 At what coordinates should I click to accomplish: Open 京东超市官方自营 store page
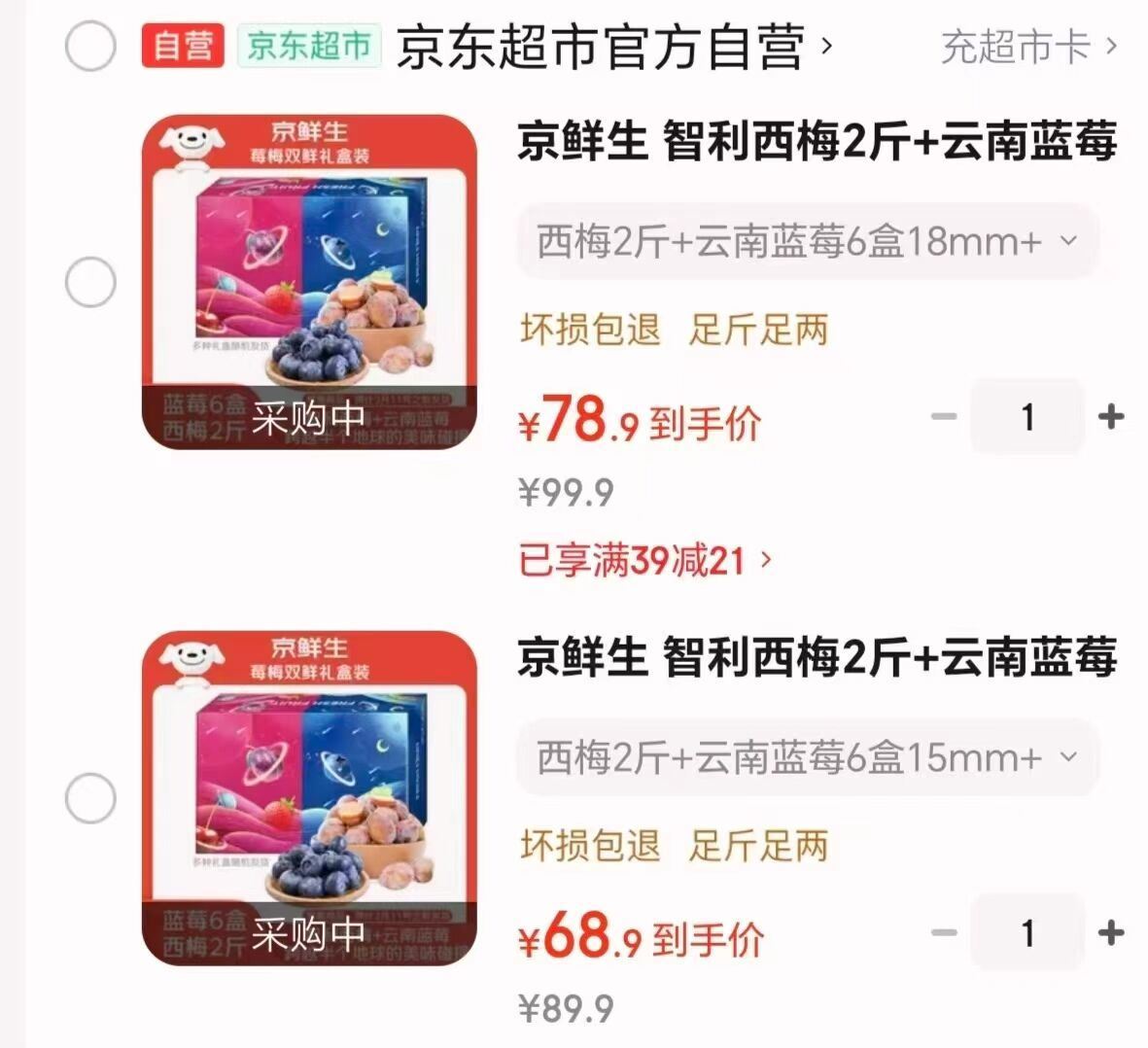[x=612, y=47]
